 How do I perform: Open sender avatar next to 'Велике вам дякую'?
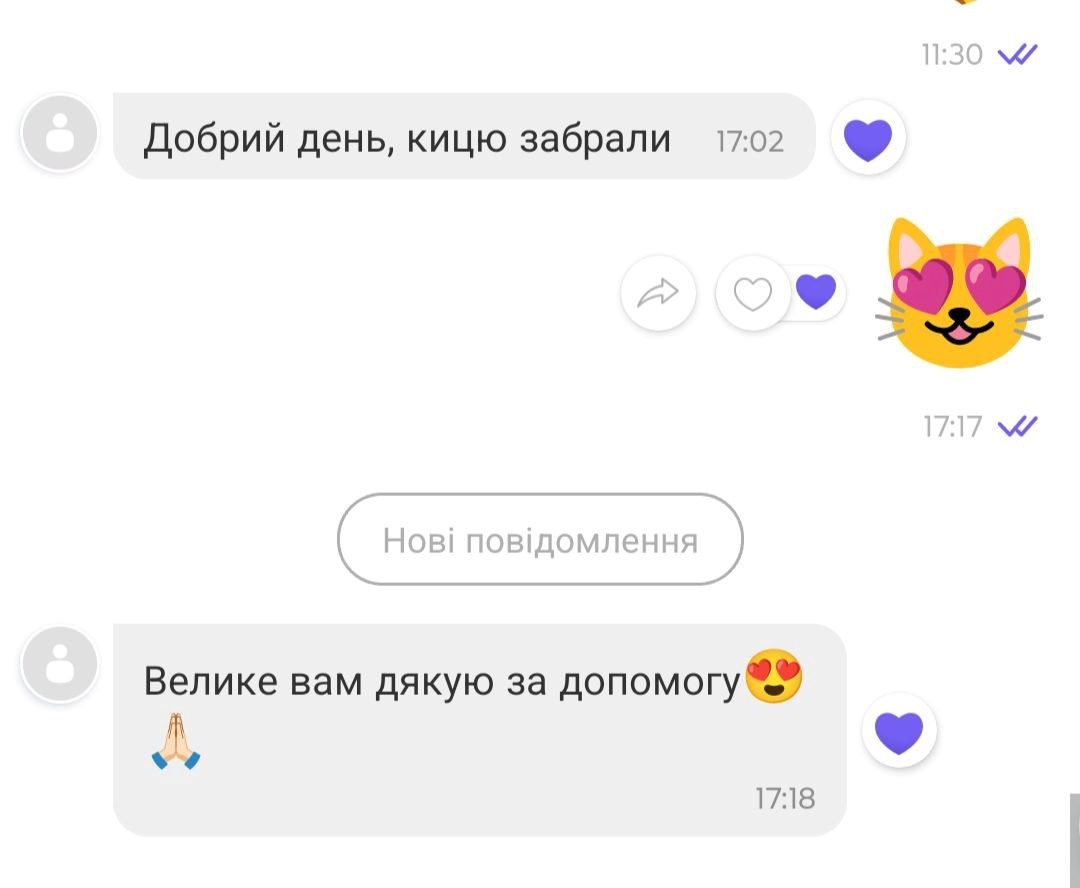pos(60,664)
